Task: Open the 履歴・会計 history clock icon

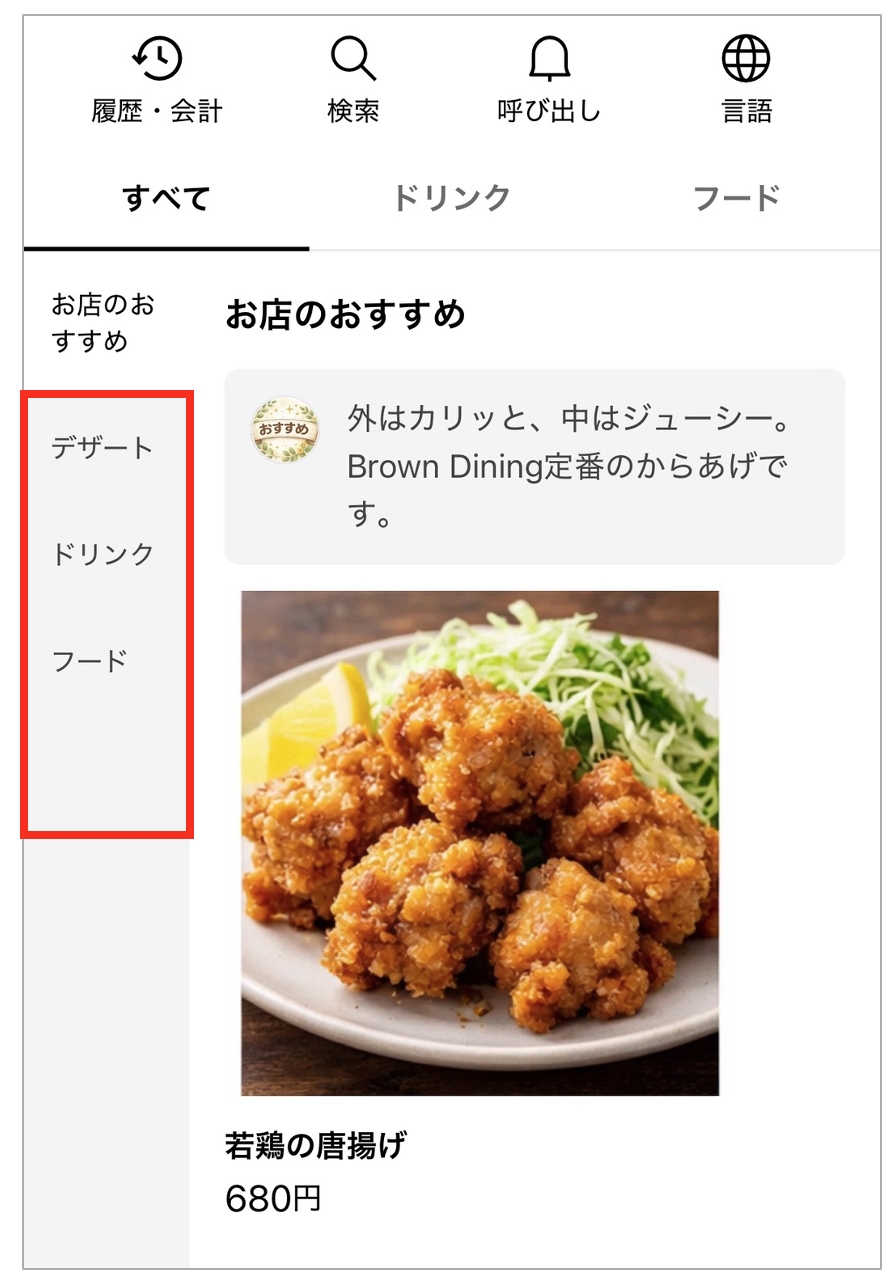Action: 158,60
